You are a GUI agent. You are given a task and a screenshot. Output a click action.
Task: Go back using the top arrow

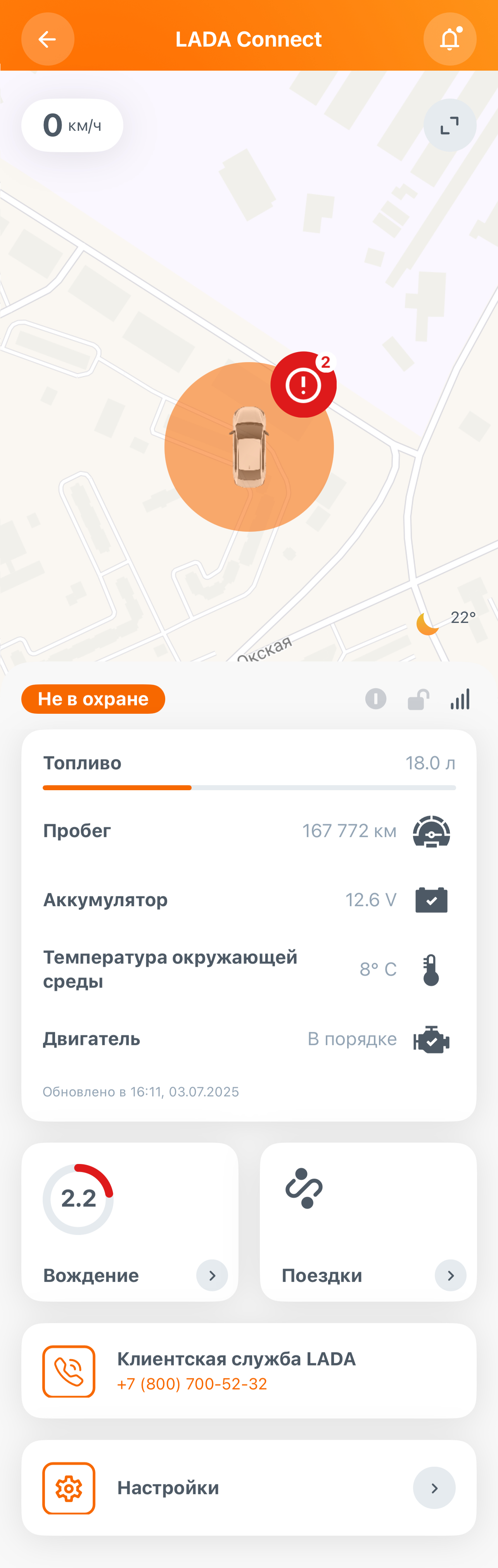pos(47,40)
